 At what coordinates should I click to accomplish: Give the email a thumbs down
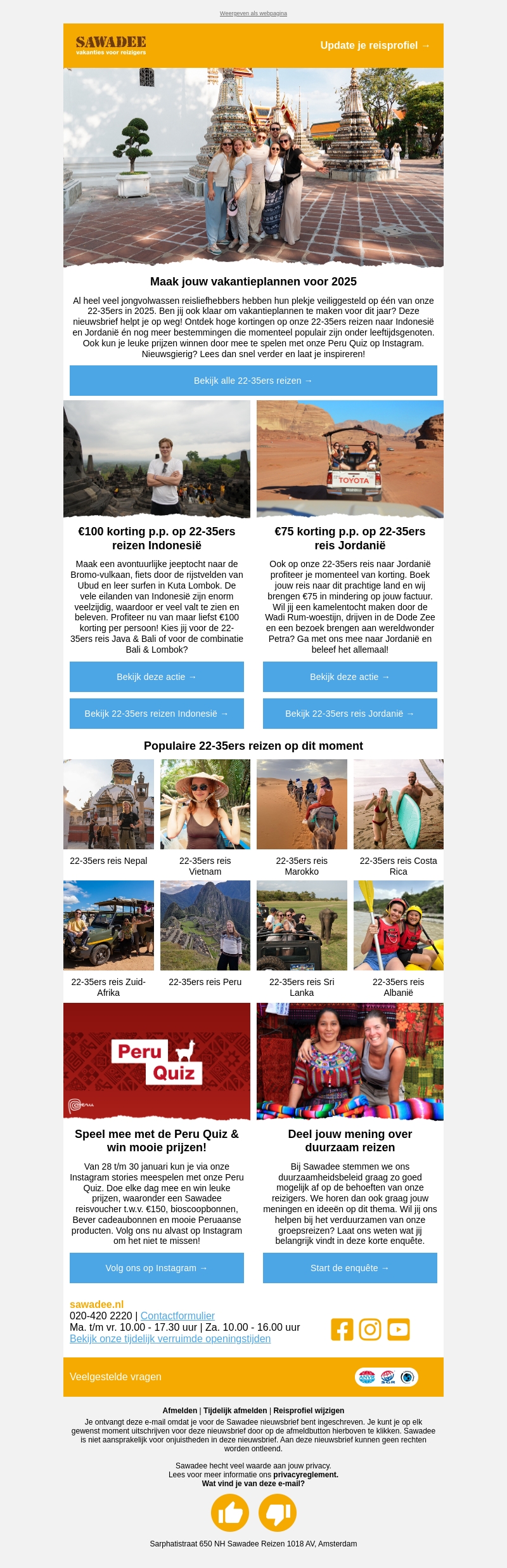[x=278, y=1513]
